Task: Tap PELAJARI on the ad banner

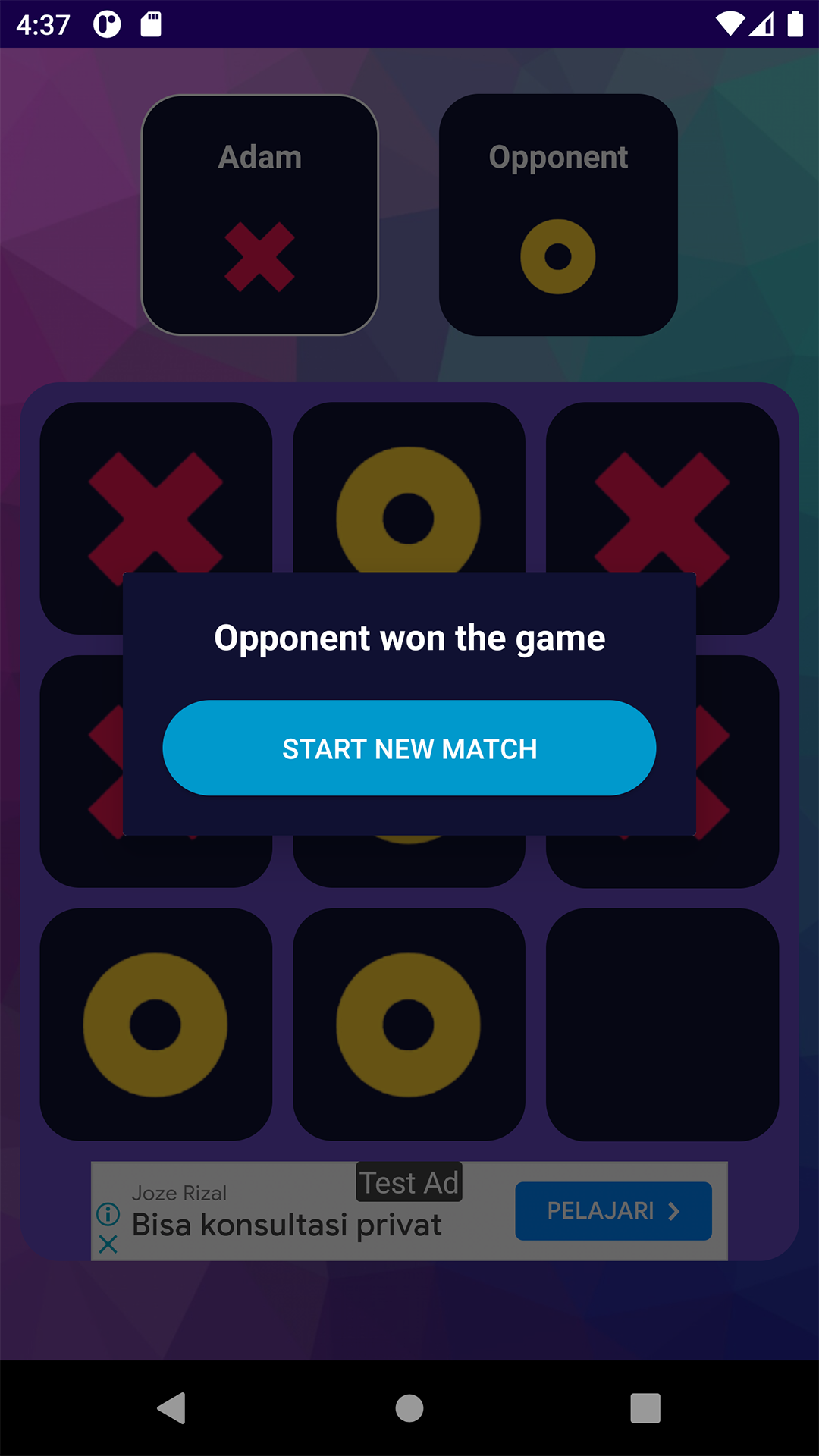Action: [x=613, y=1211]
